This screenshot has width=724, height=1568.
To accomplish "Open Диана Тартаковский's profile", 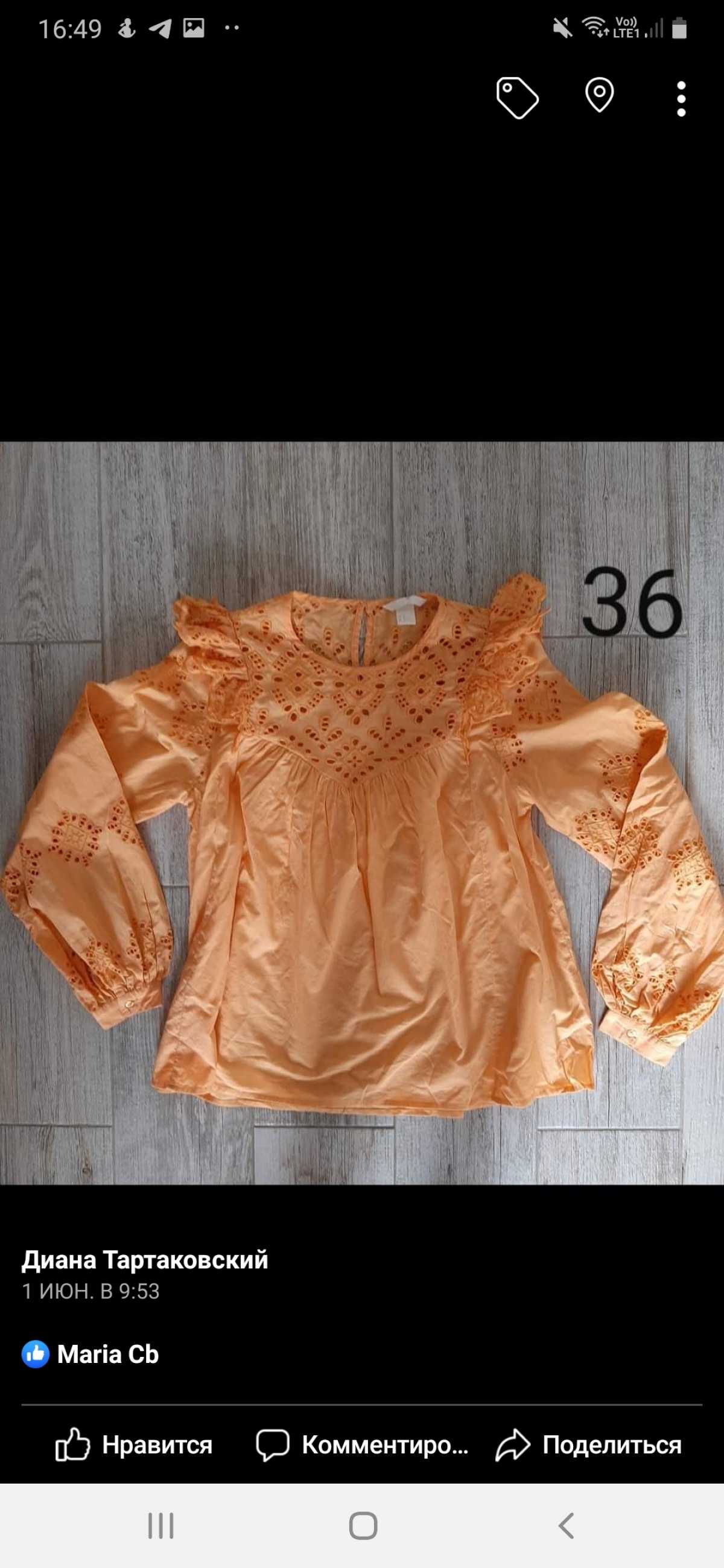I will tap(145, 1260).
